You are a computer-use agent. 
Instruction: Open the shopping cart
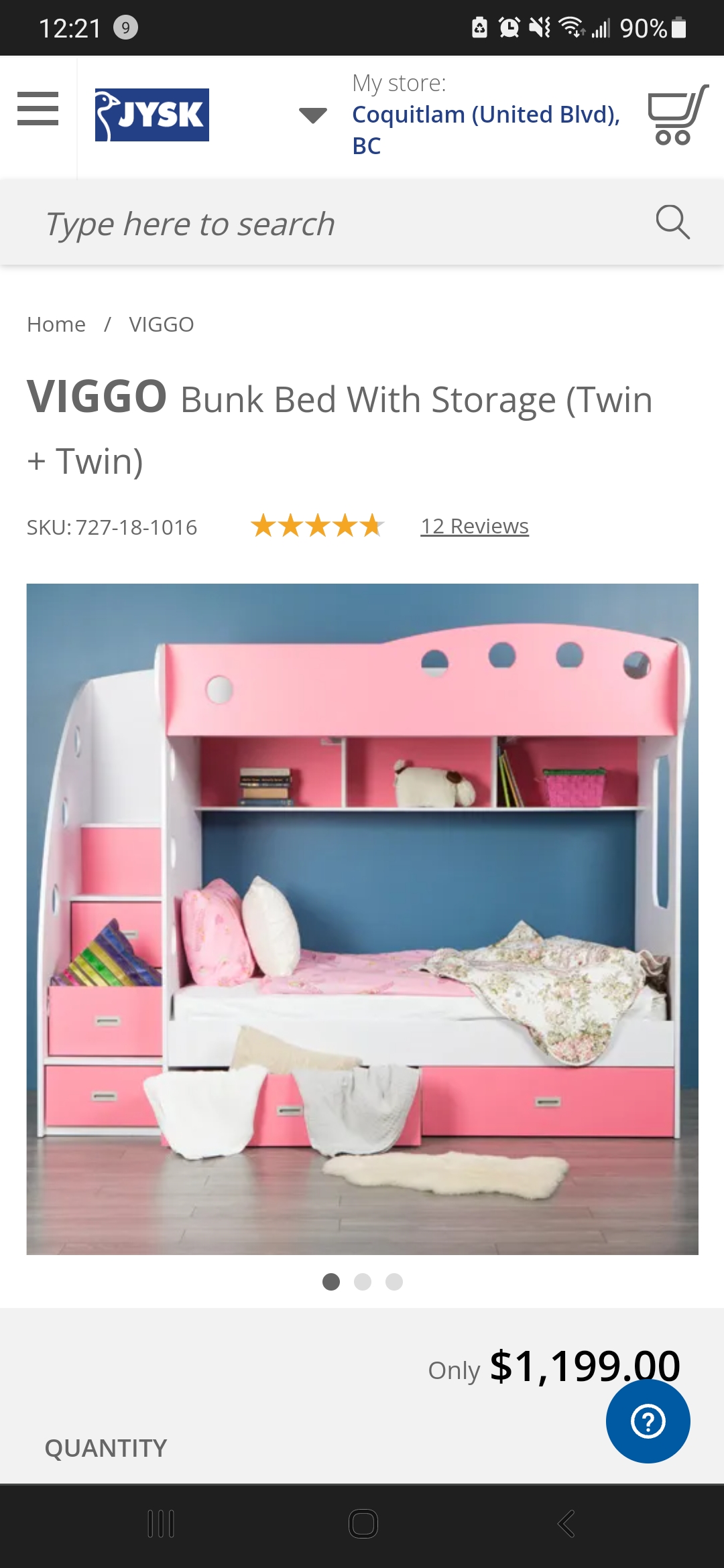click(678, 115)
